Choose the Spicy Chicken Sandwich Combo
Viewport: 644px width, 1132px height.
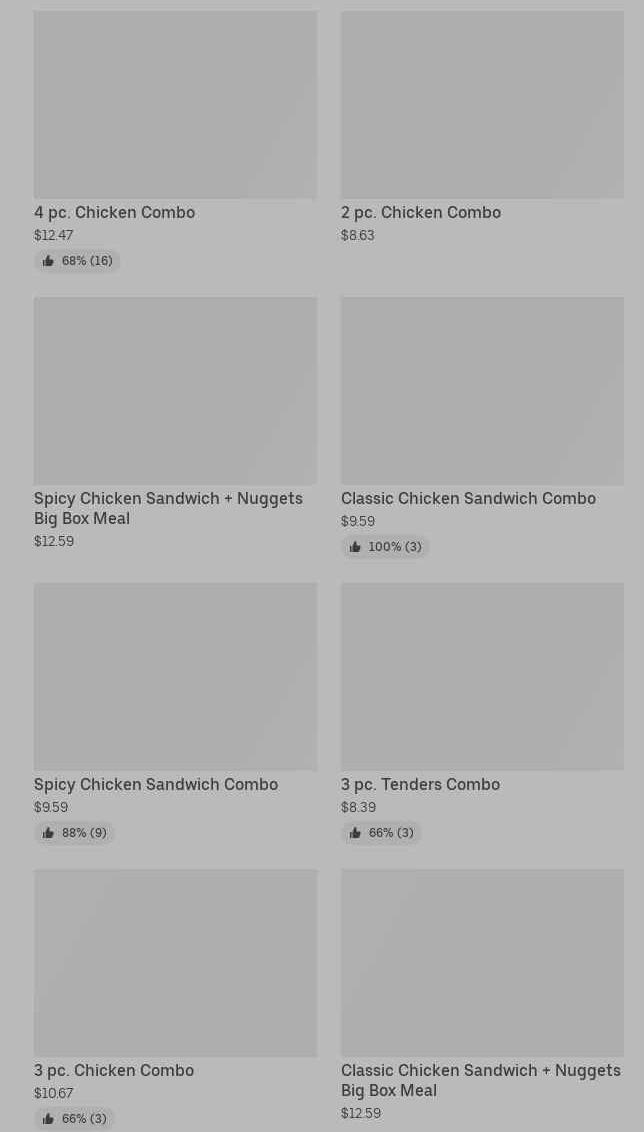coord(175,713)
